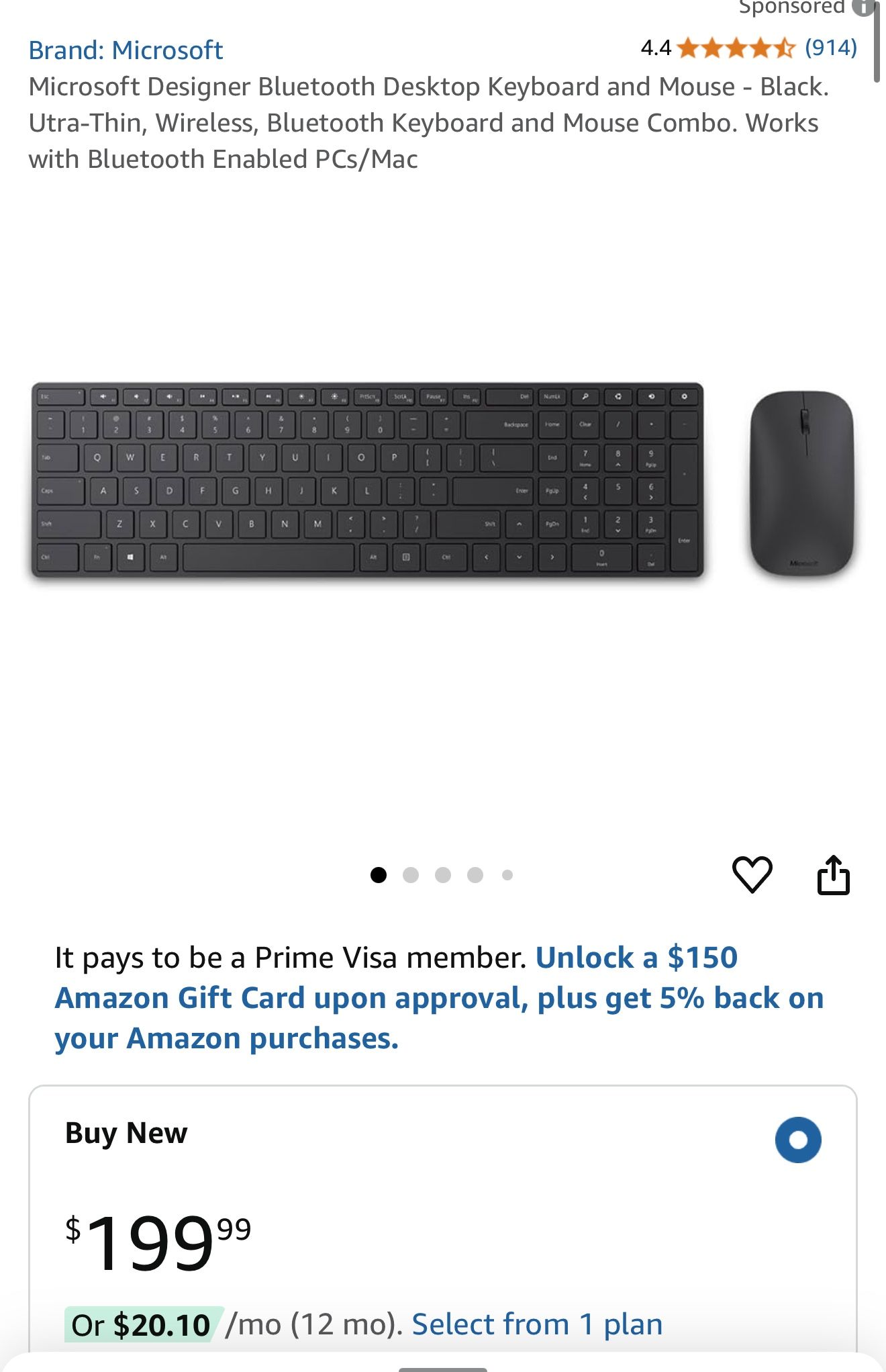Viewport: 886px width, 1372px height.
Task: Share this product listing
Action: coord(833,874)
